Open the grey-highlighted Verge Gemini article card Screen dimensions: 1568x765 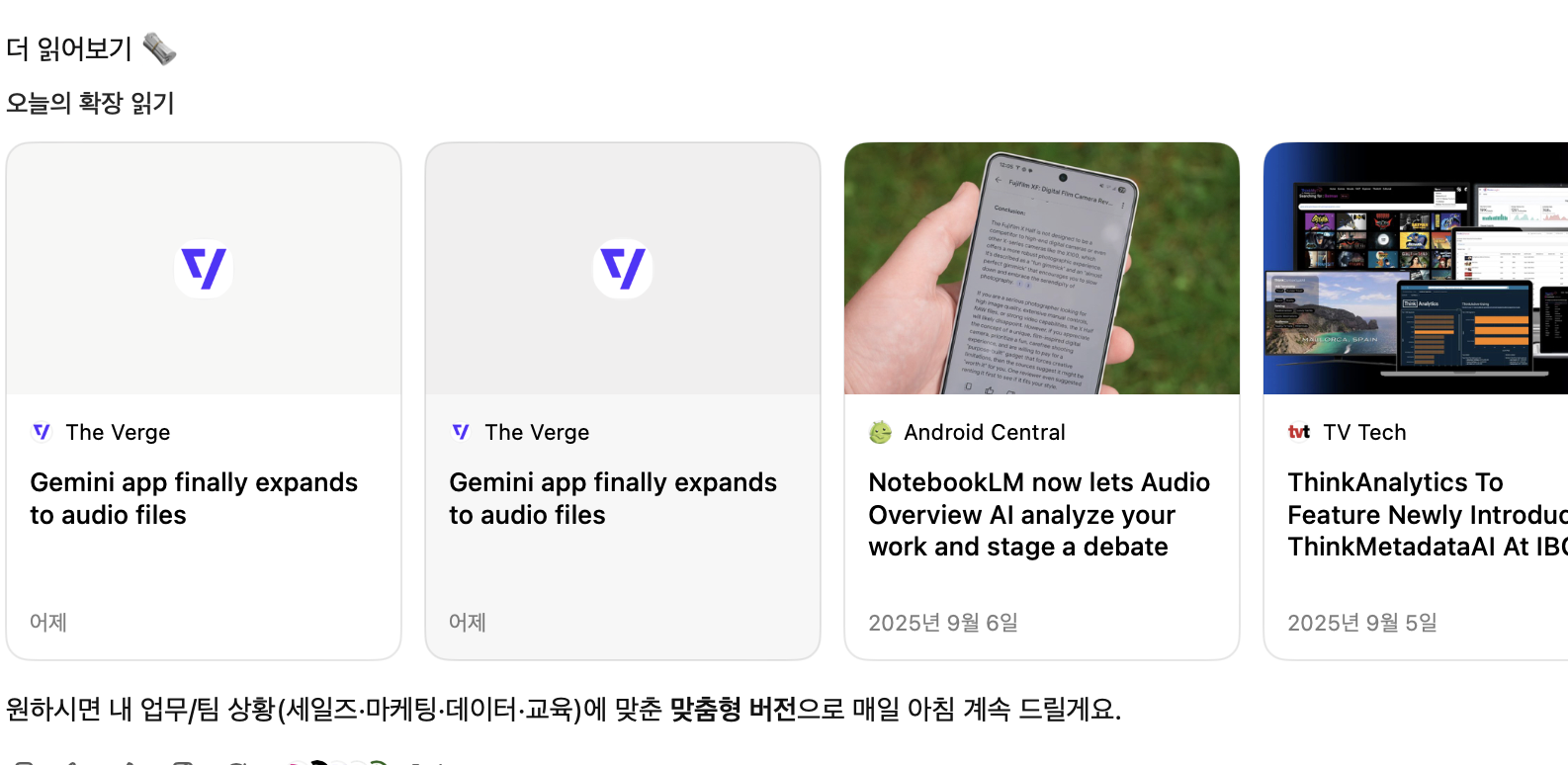[622, 499]
